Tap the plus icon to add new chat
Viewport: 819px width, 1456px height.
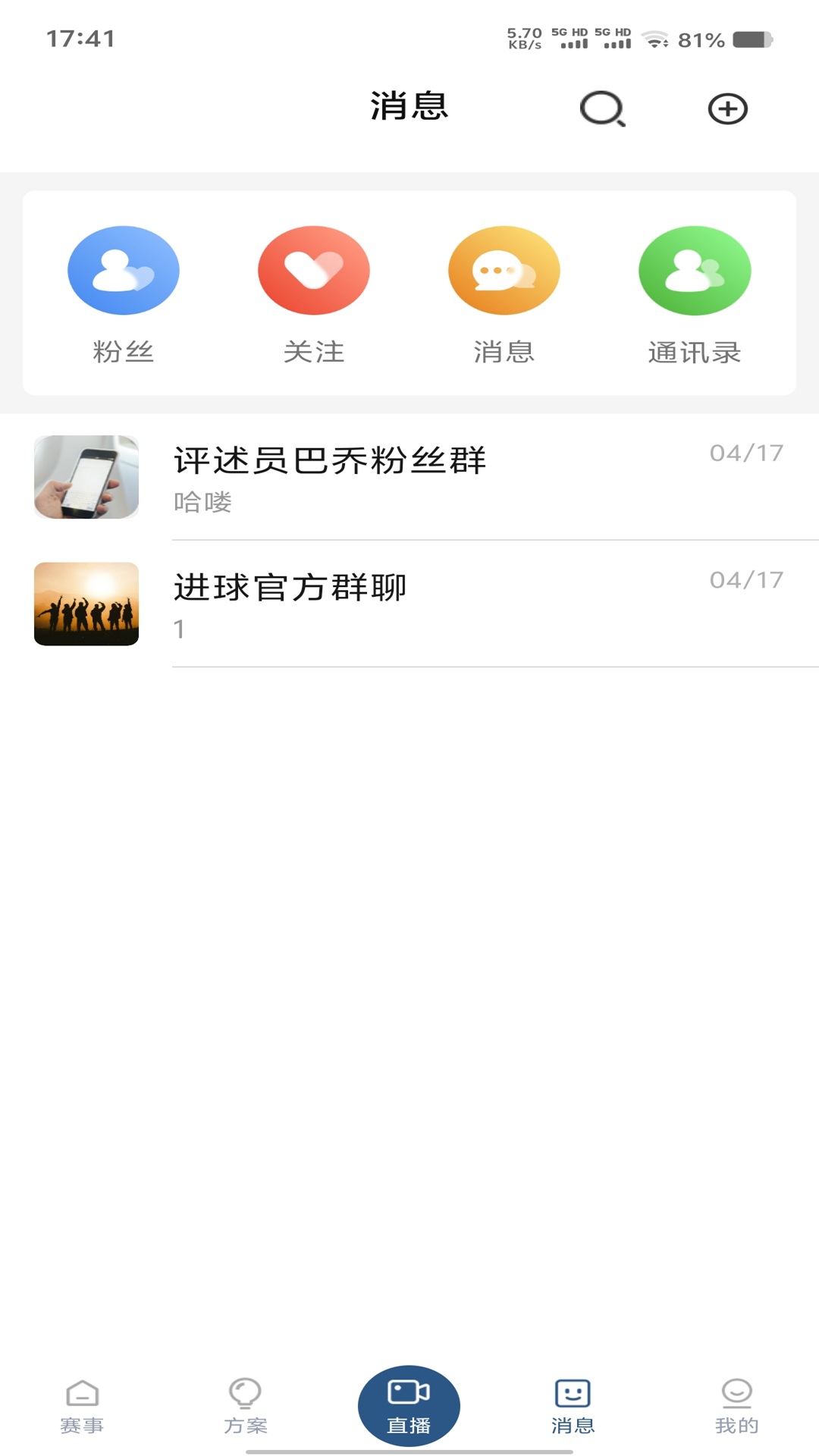[727, 108]
